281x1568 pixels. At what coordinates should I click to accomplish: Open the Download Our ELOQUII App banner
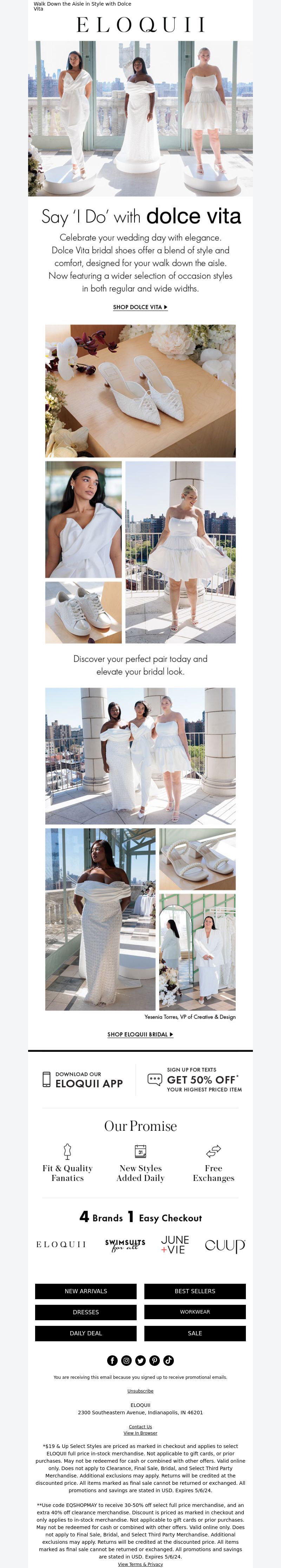(83, 1081)
